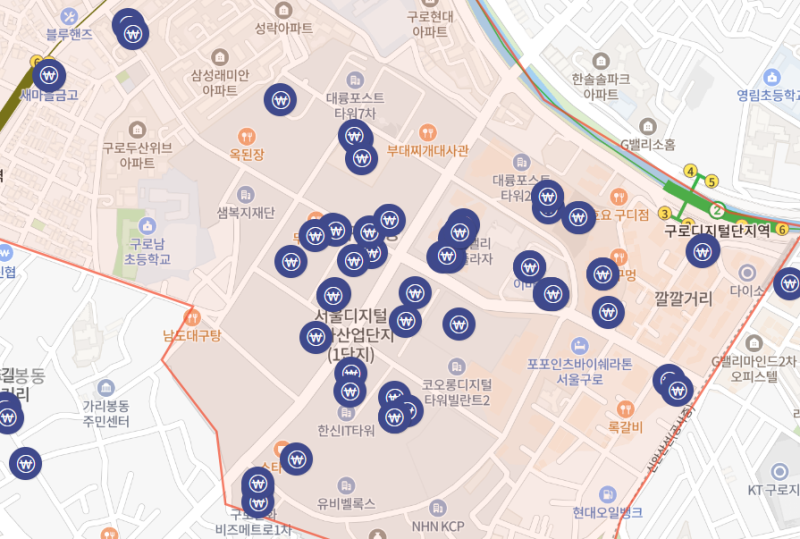
Task: Open the won marker right of 삼성래미안아파트
Action: 281,100
